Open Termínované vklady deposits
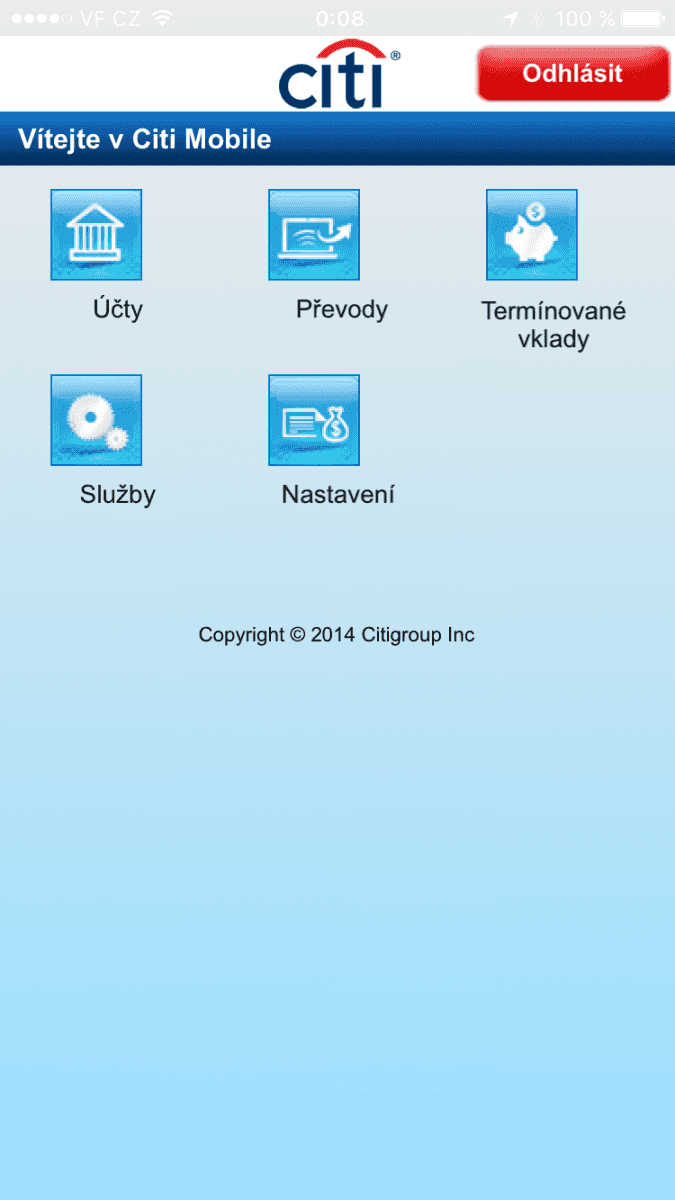 [x=532, y=235]
